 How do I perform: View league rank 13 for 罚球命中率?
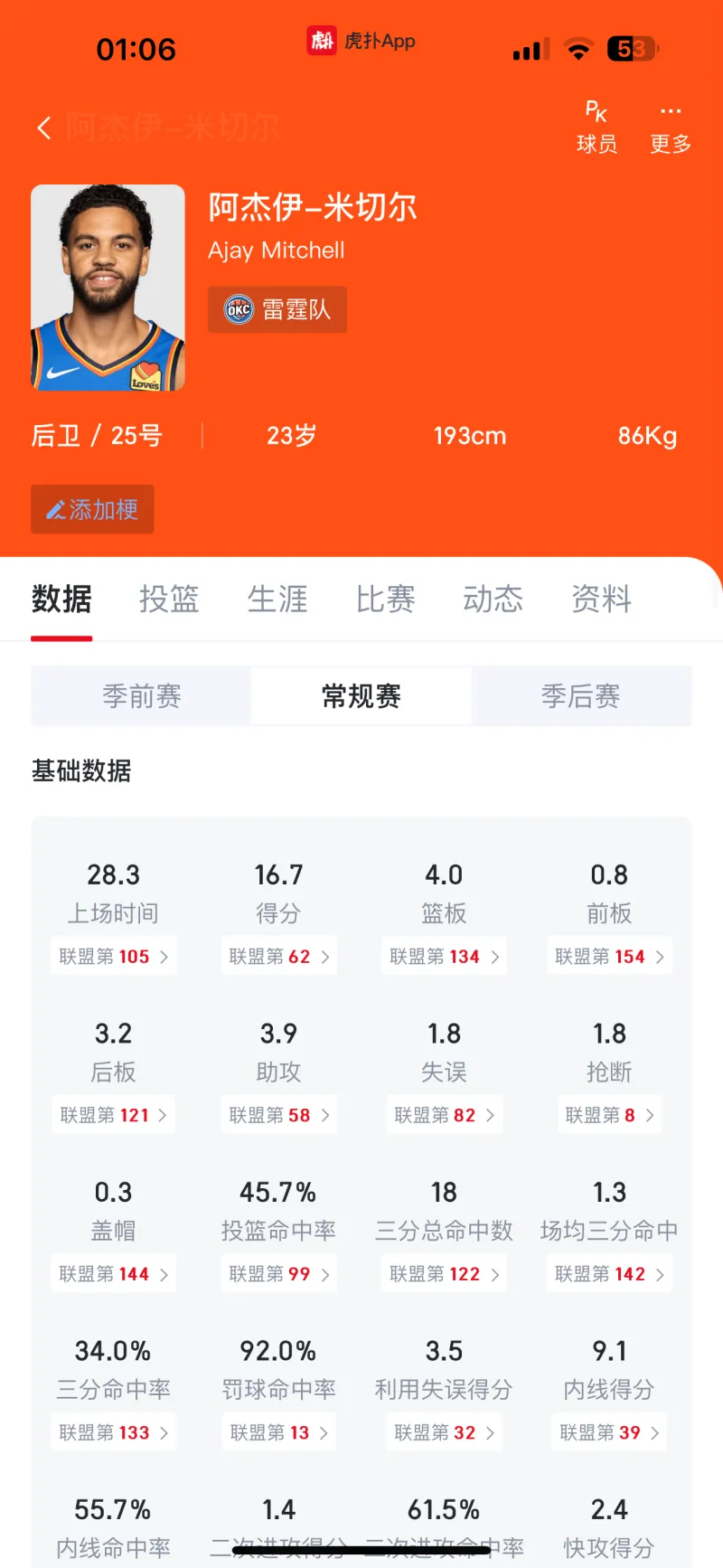coord(278,1433)
